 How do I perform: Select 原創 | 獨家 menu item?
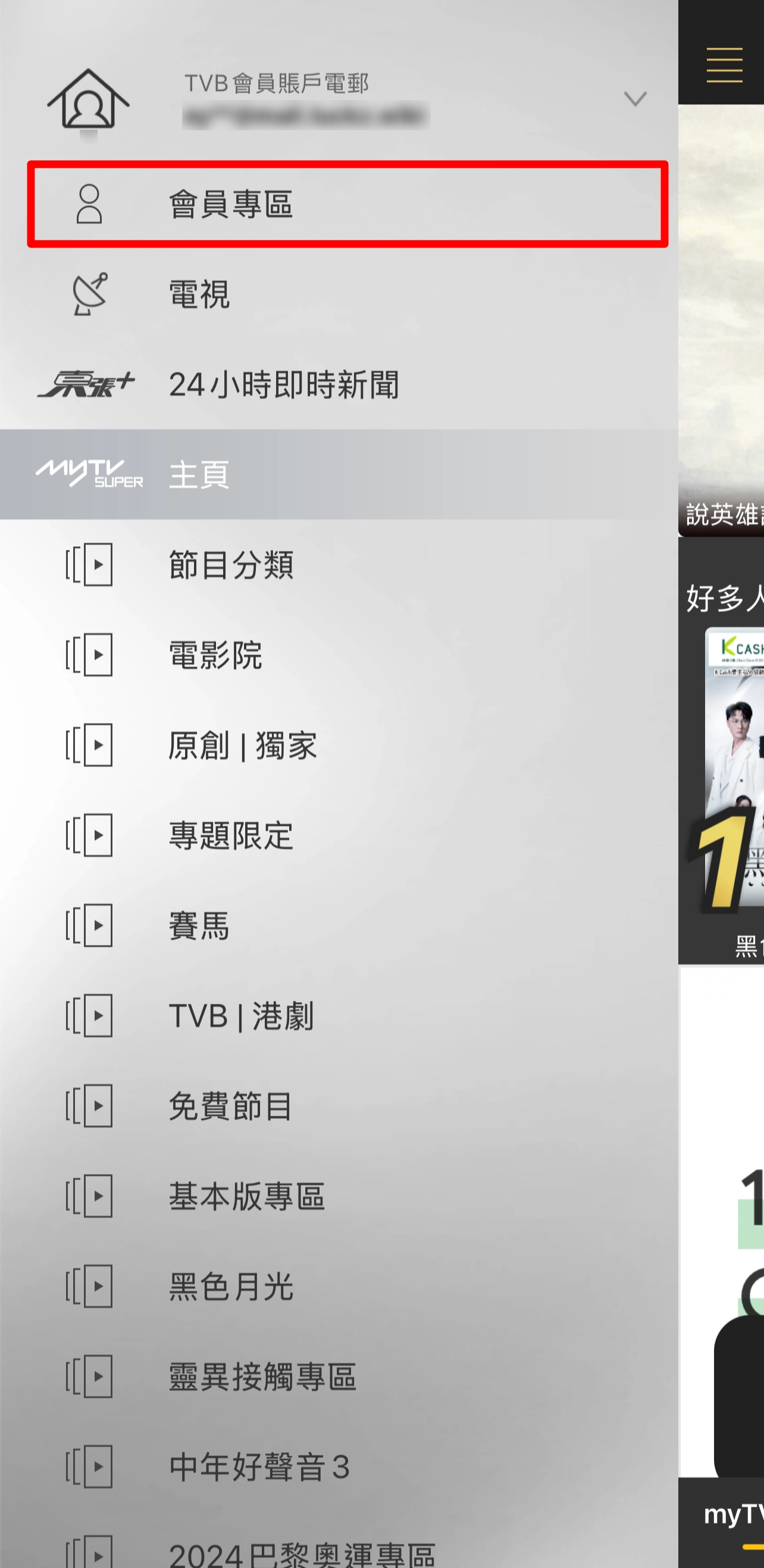242,746
